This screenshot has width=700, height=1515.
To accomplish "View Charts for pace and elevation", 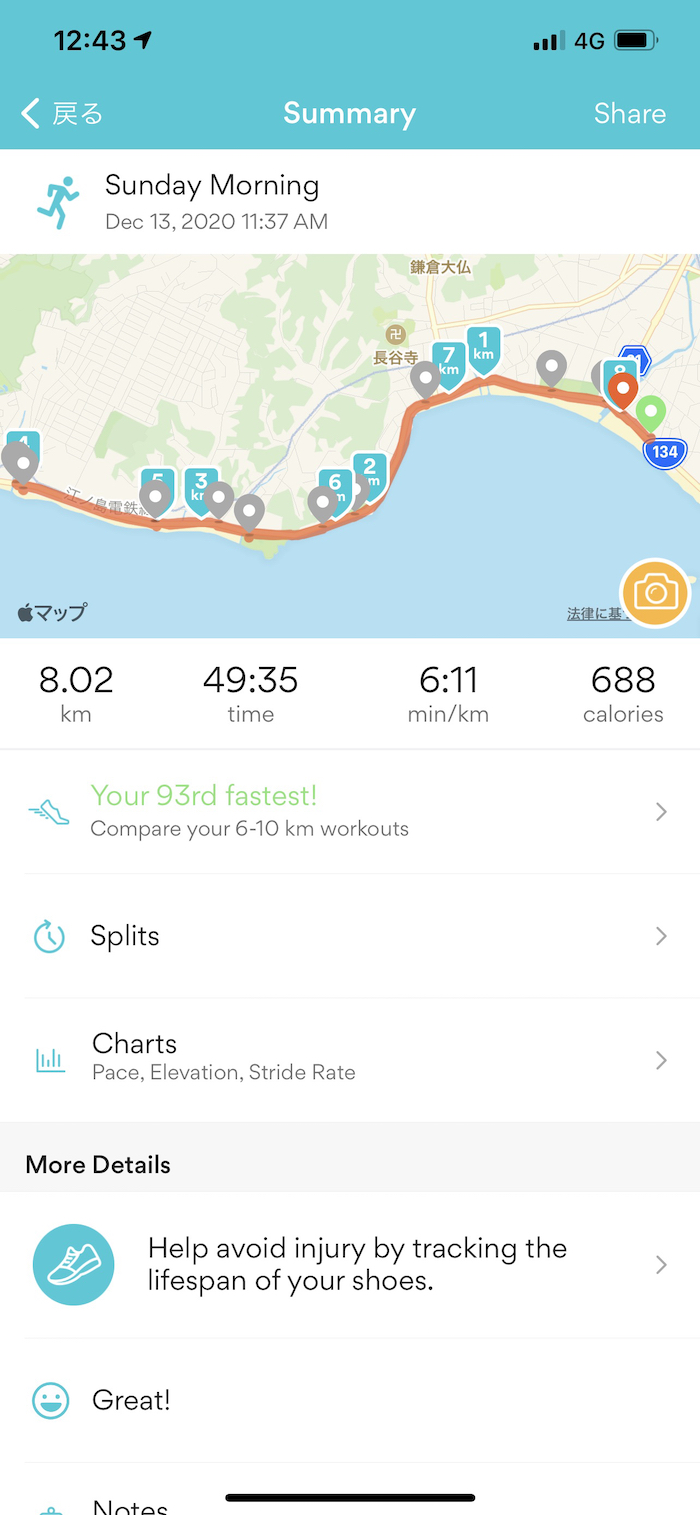I will point(349,1059).
